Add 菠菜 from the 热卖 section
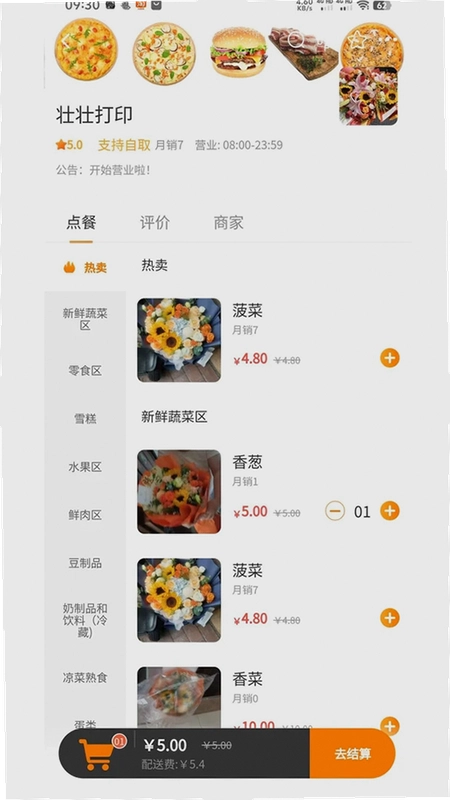This screenshot has width=450, height=800. coord(390,358)
